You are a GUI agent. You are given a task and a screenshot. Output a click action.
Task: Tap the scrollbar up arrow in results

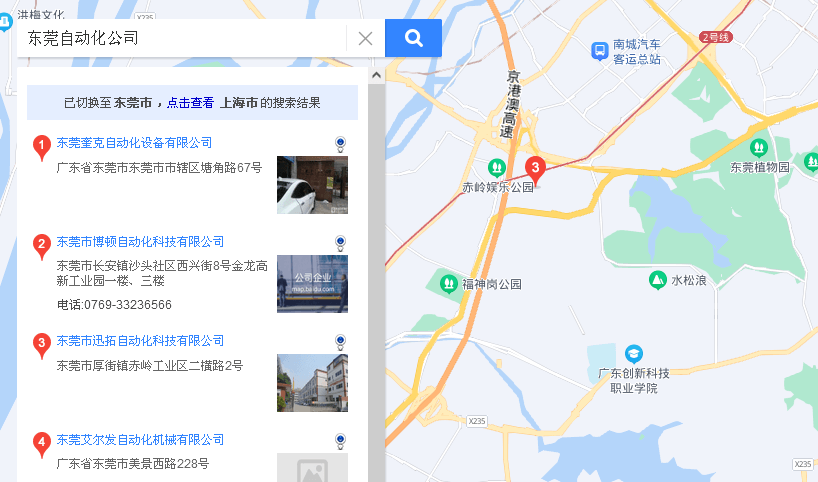tap(377, 75)
